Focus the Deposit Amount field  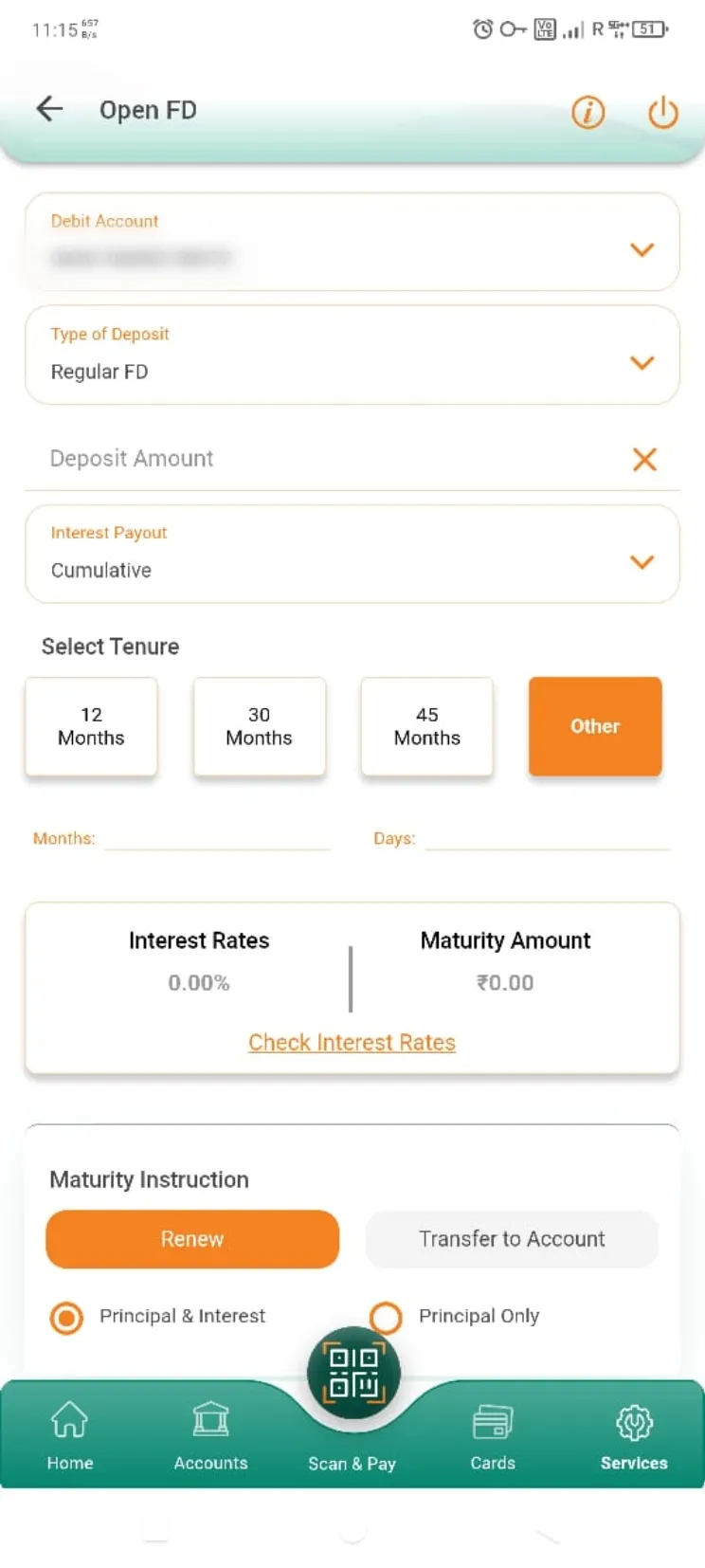coord(322,459)
